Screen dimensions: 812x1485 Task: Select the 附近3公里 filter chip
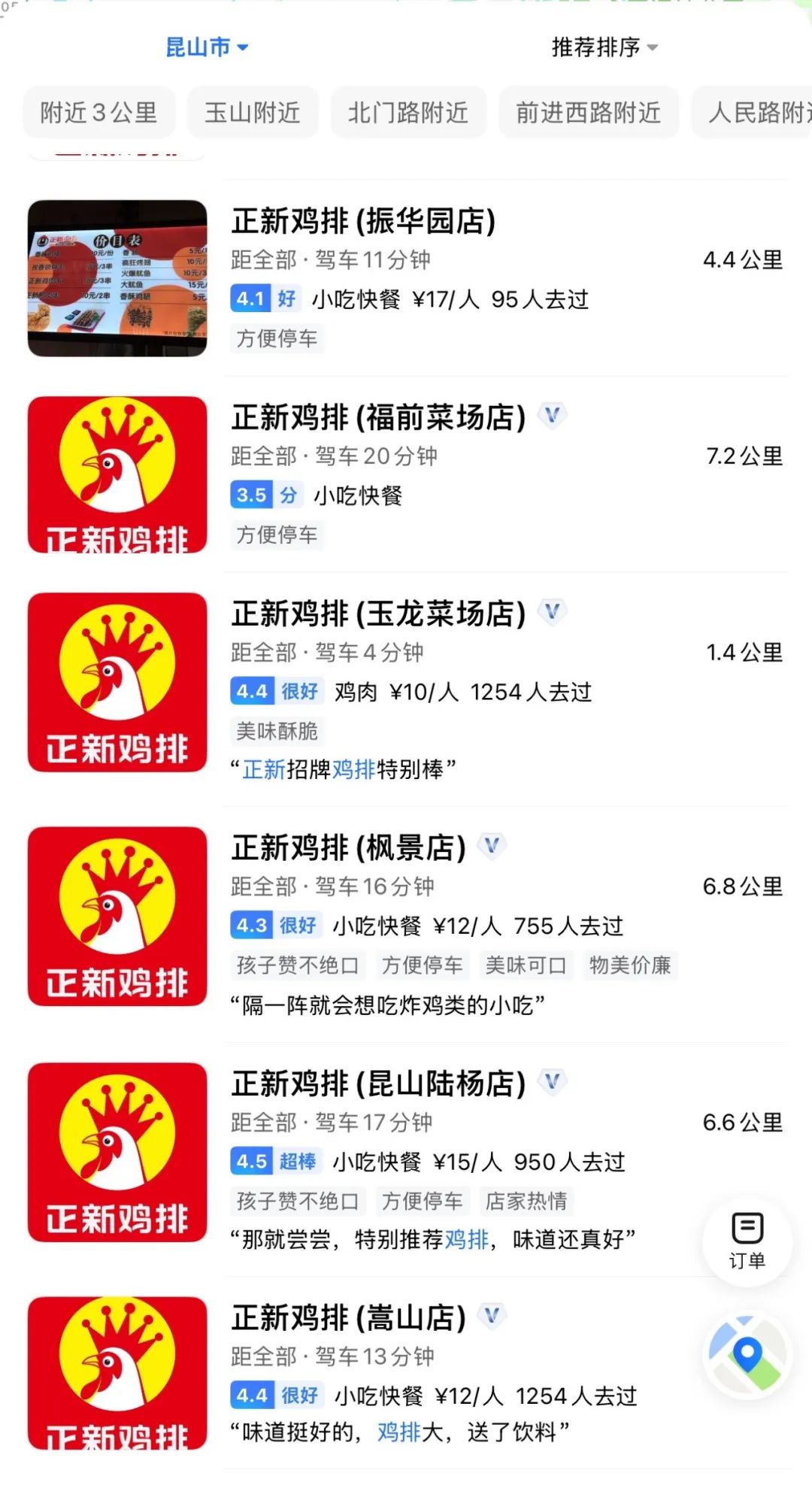coord(99,113)
